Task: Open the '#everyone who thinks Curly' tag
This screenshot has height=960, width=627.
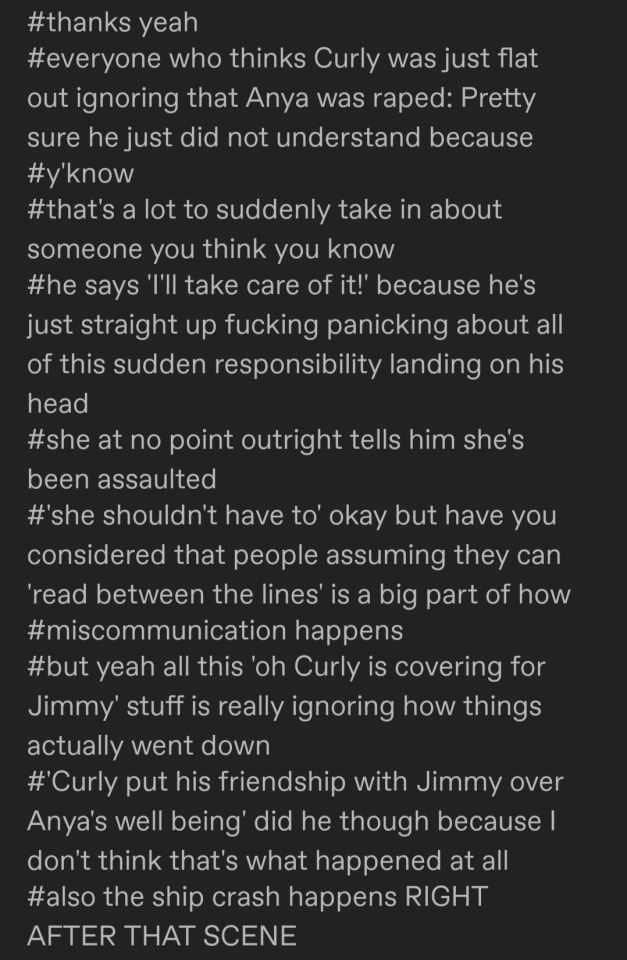Action: point(282,59)
